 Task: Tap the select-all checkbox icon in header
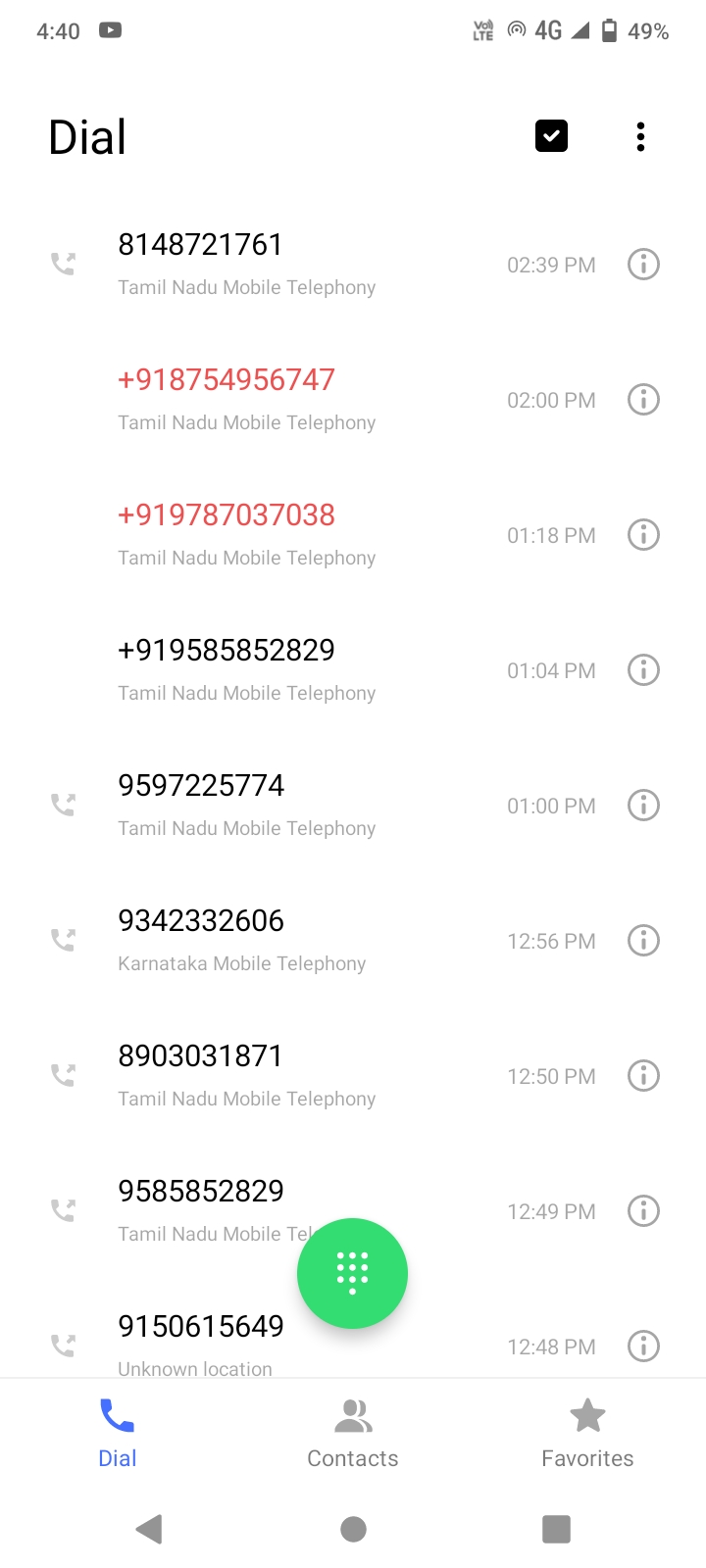click(x=551, y=136)
